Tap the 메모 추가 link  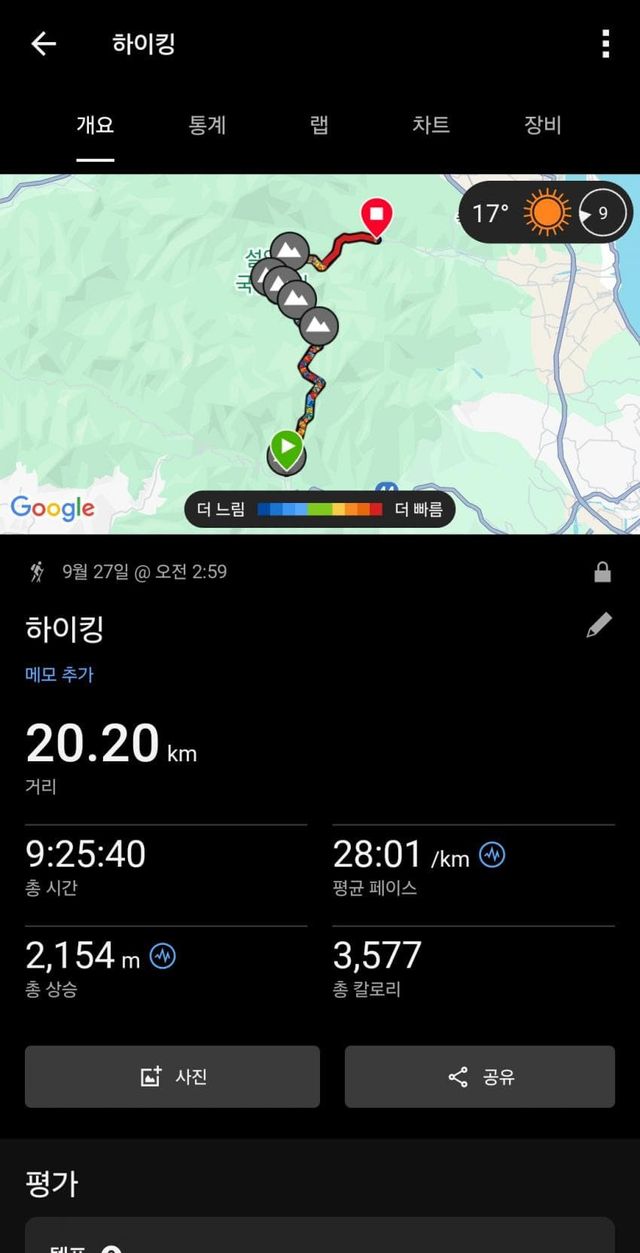click(x=59, y=675)
